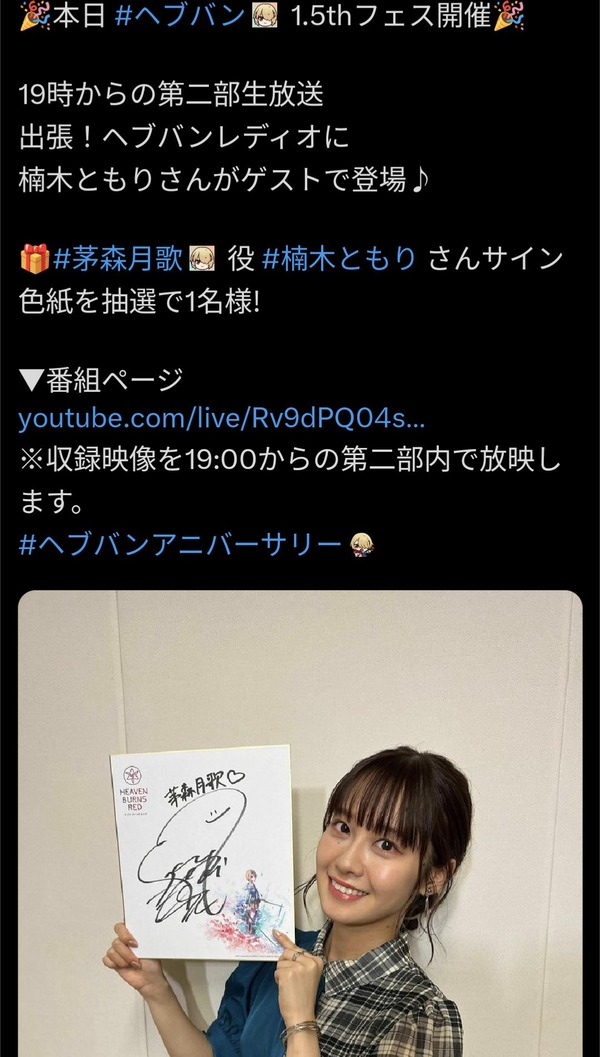
Task: Open the #ヘブバン hashtag
Action: 180,16
